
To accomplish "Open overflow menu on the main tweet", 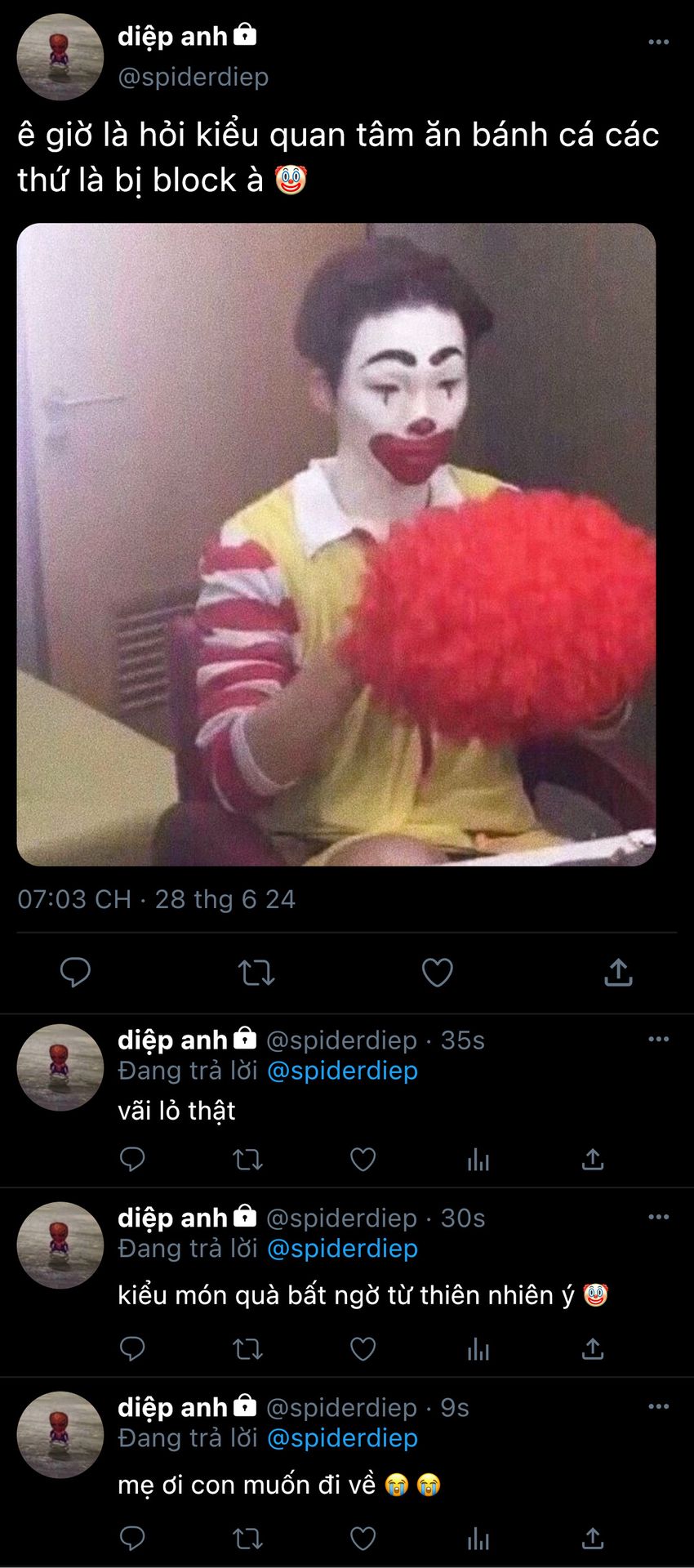I will click(x=658, y=42).
